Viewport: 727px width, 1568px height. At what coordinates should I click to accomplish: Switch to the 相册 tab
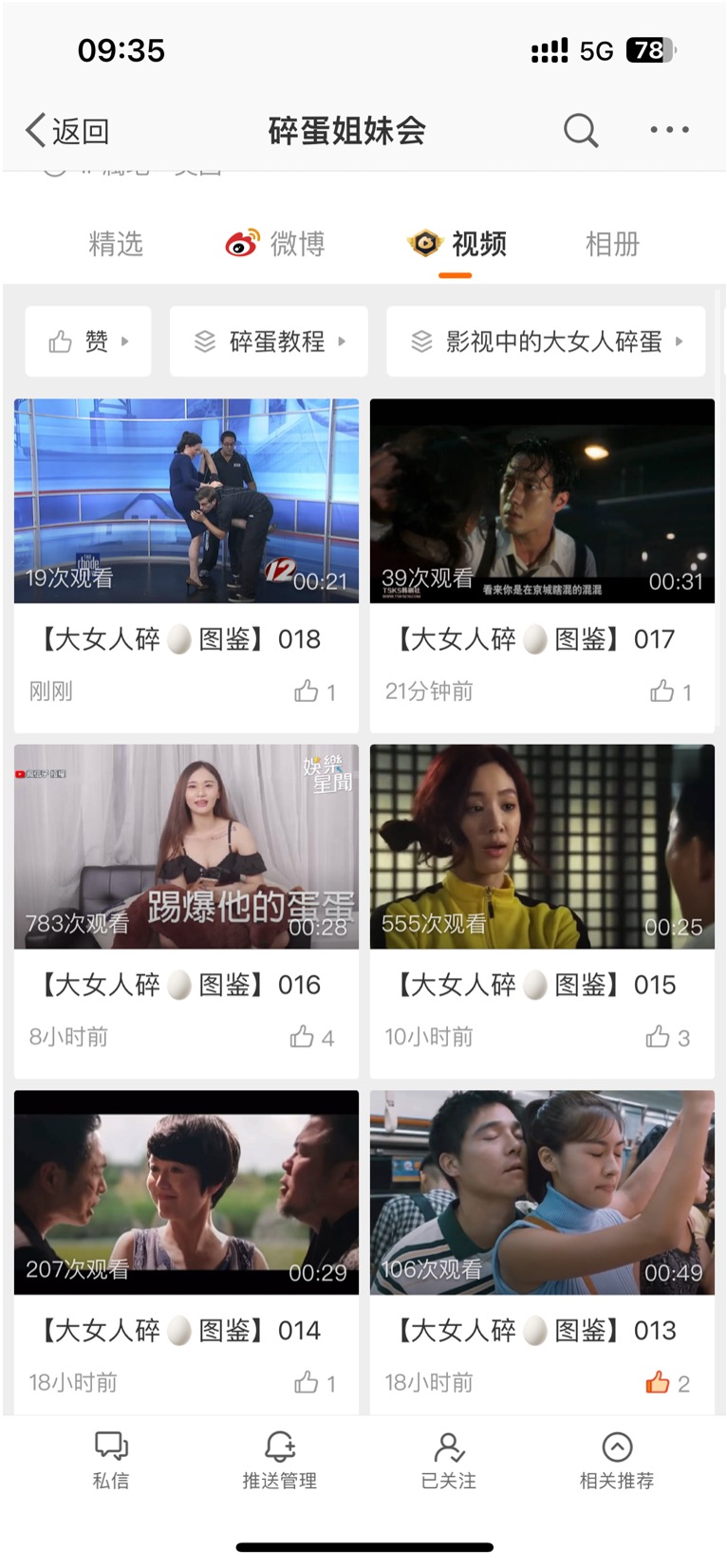[612, 244]
